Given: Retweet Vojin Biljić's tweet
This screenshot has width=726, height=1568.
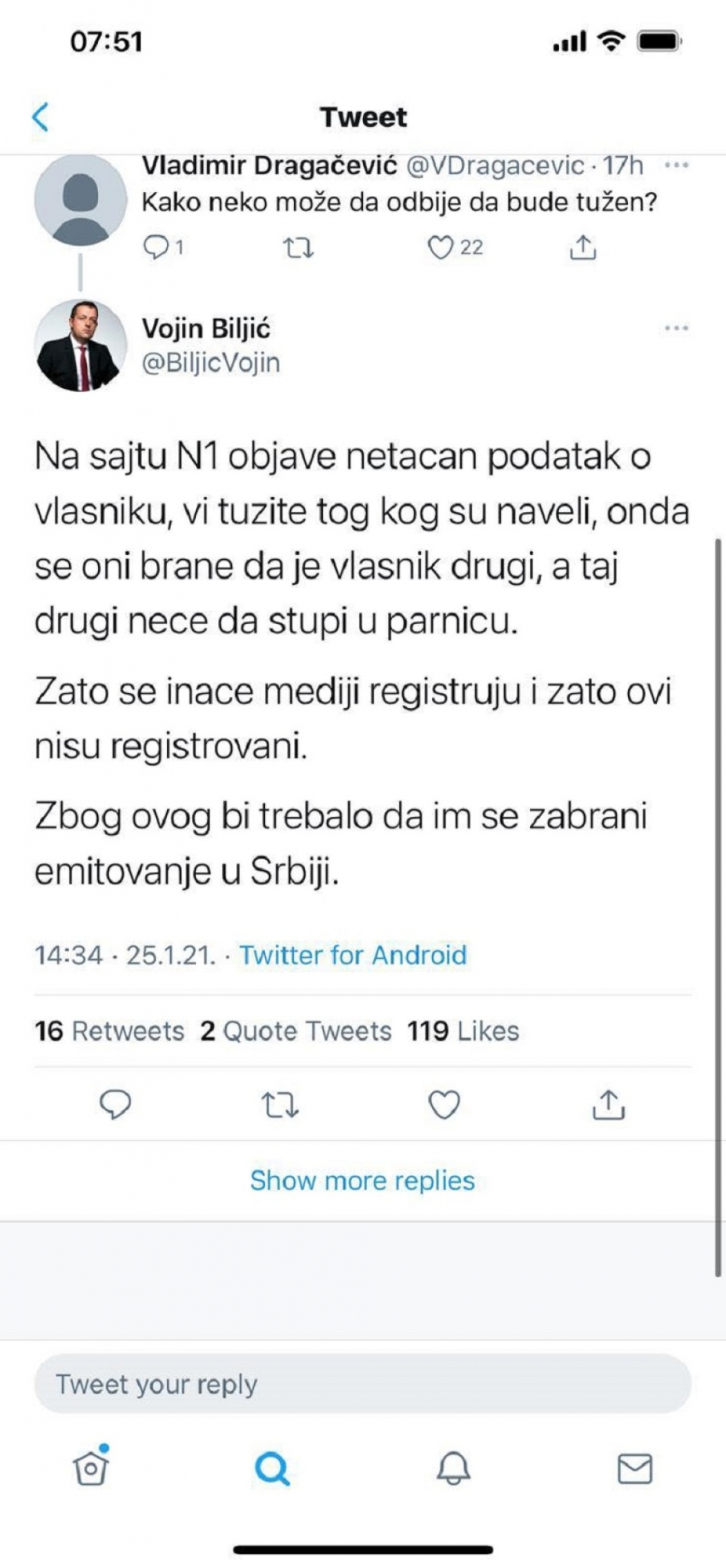Looking at the screenshot, I should tap(279, 1105).
